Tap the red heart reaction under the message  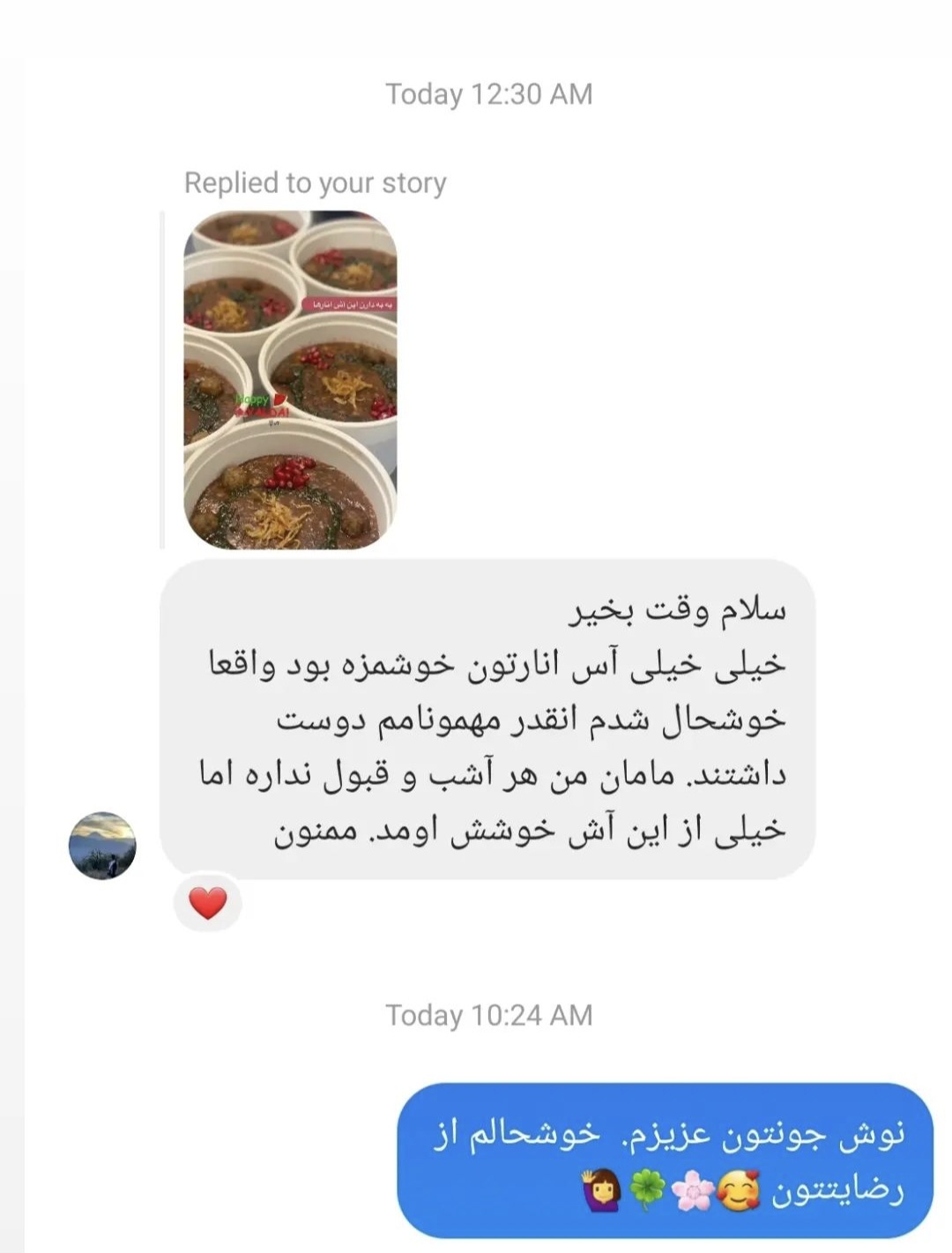[208, 903]
